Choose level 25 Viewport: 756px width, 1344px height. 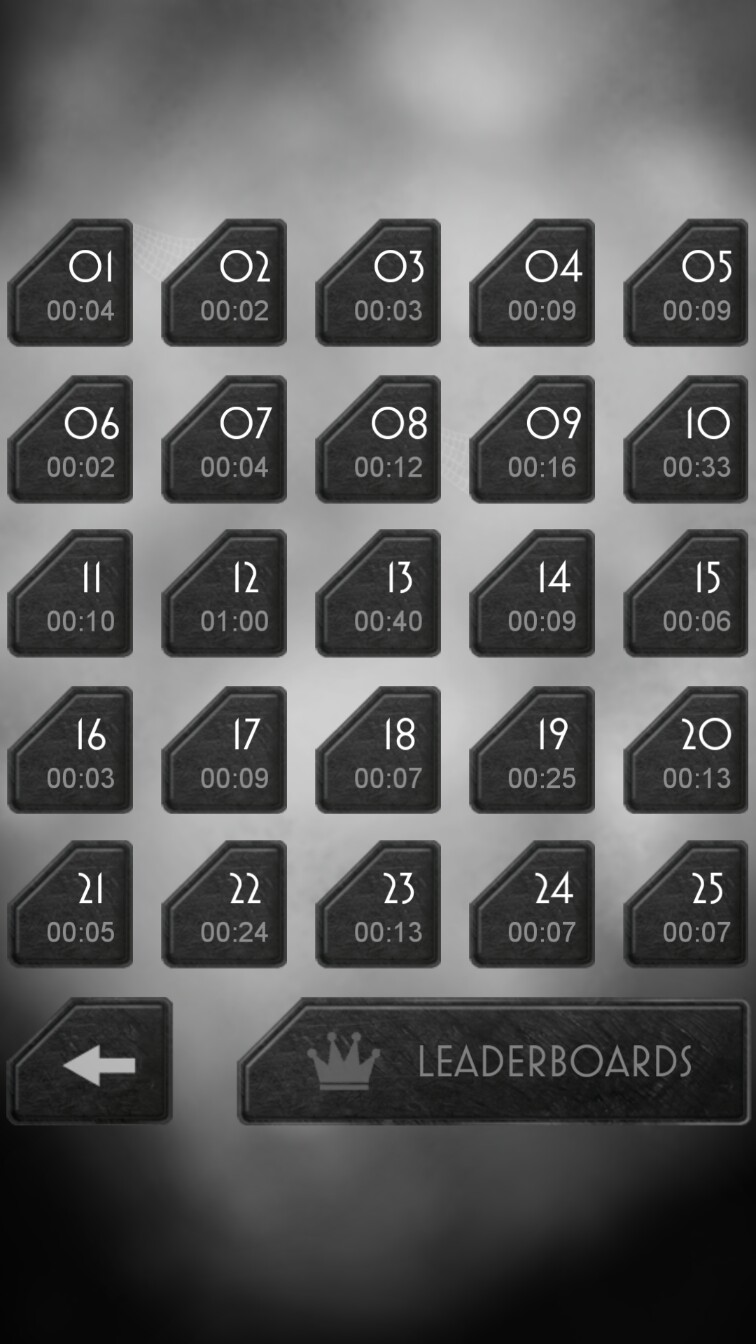688,906
